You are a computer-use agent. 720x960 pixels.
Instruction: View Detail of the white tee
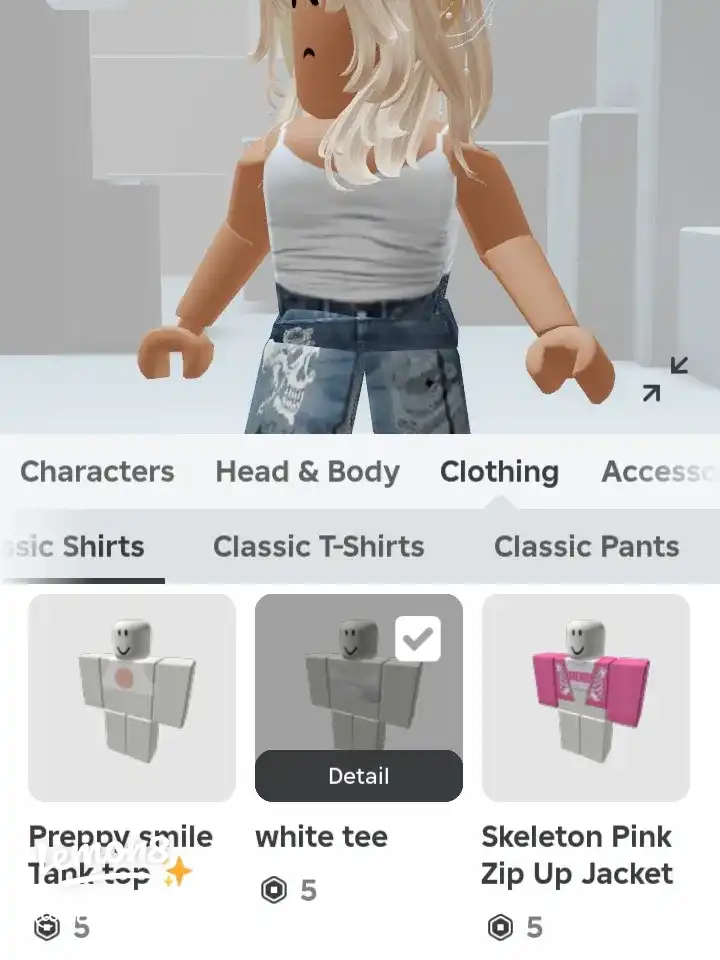(359, 776)
